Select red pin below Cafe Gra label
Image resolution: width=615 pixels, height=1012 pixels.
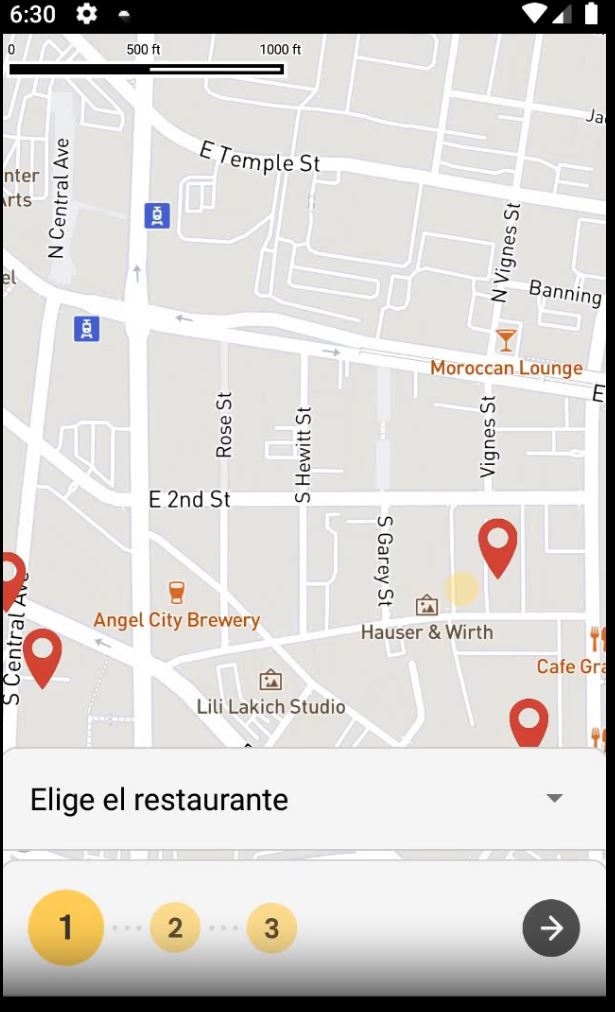click(x=529, y=721)
